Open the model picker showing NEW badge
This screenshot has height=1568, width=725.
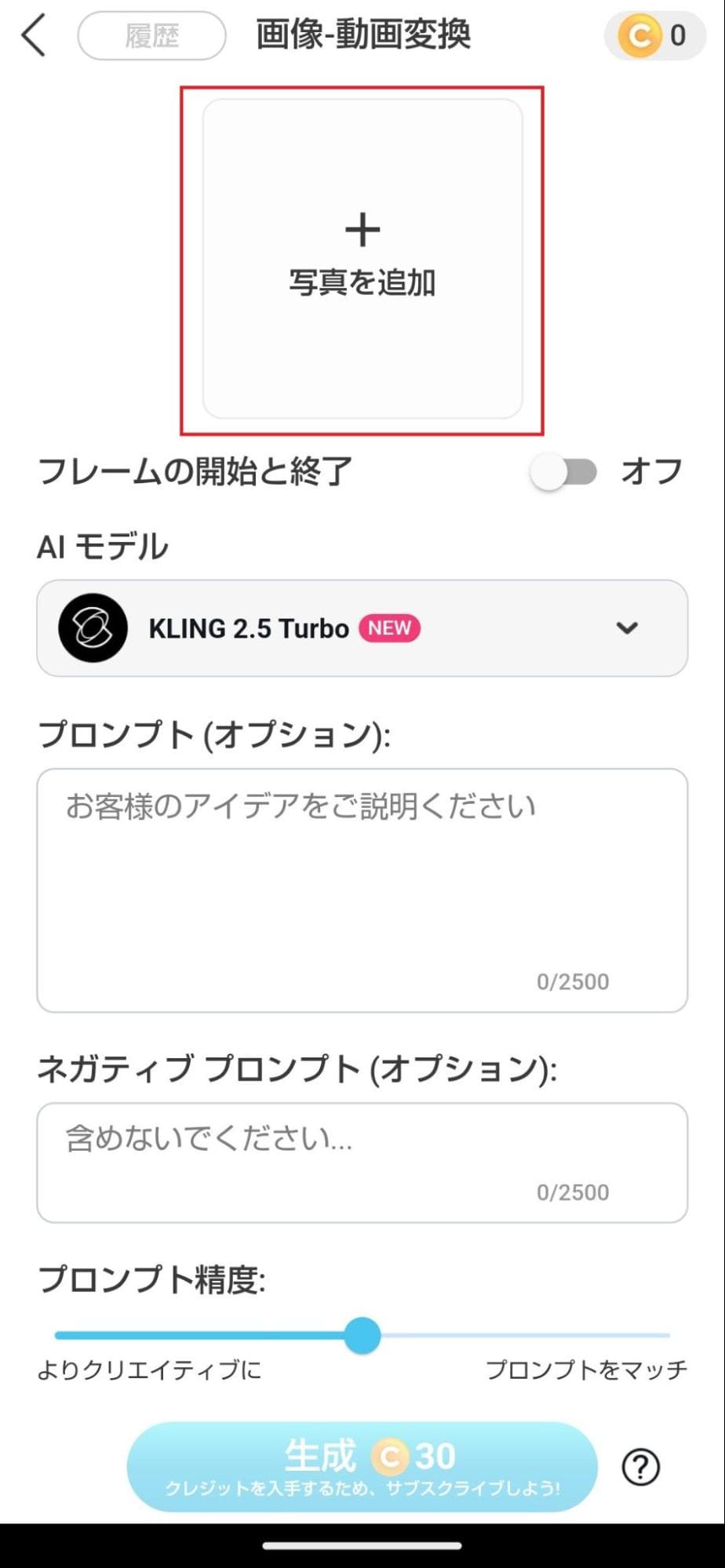click(x=361, y=628)
